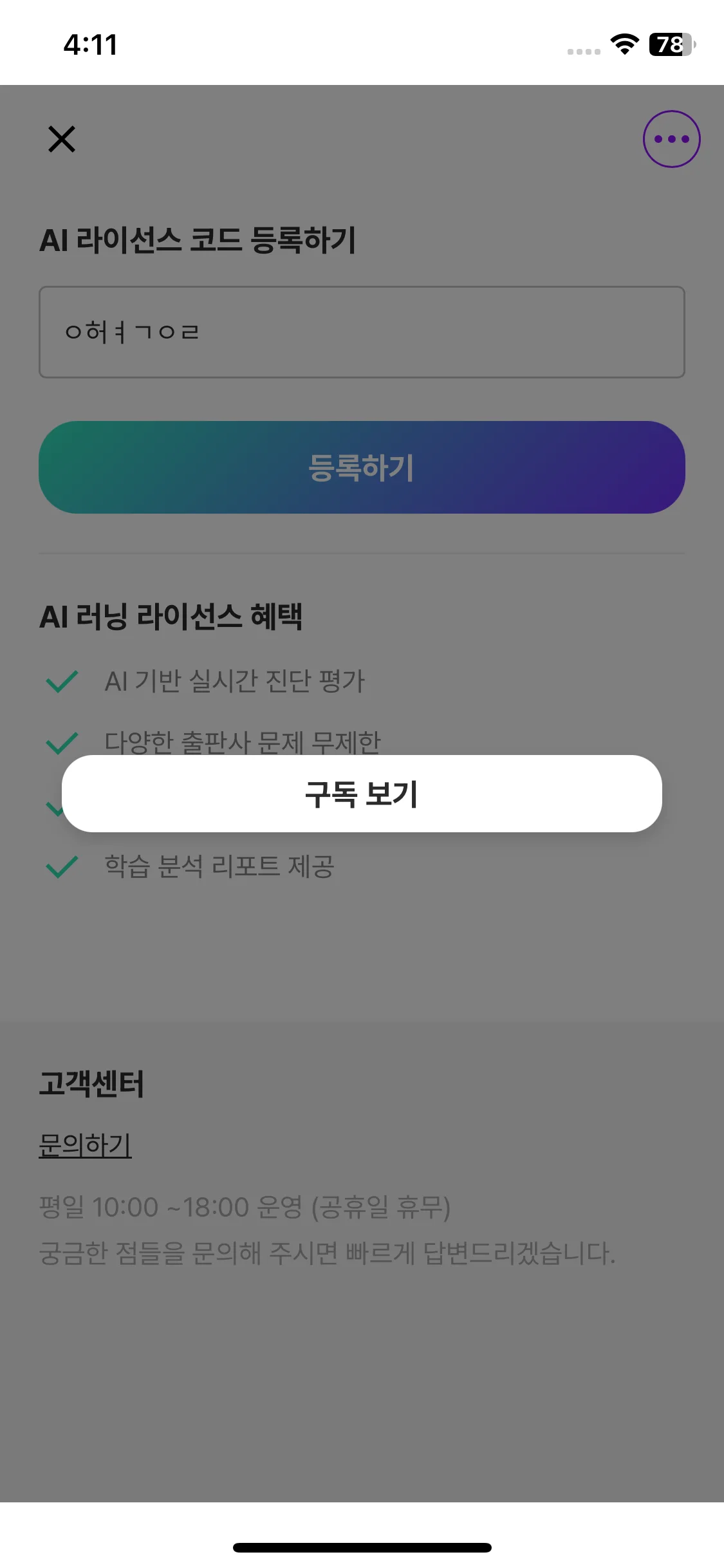Close the license registration screen

point(62,139)
